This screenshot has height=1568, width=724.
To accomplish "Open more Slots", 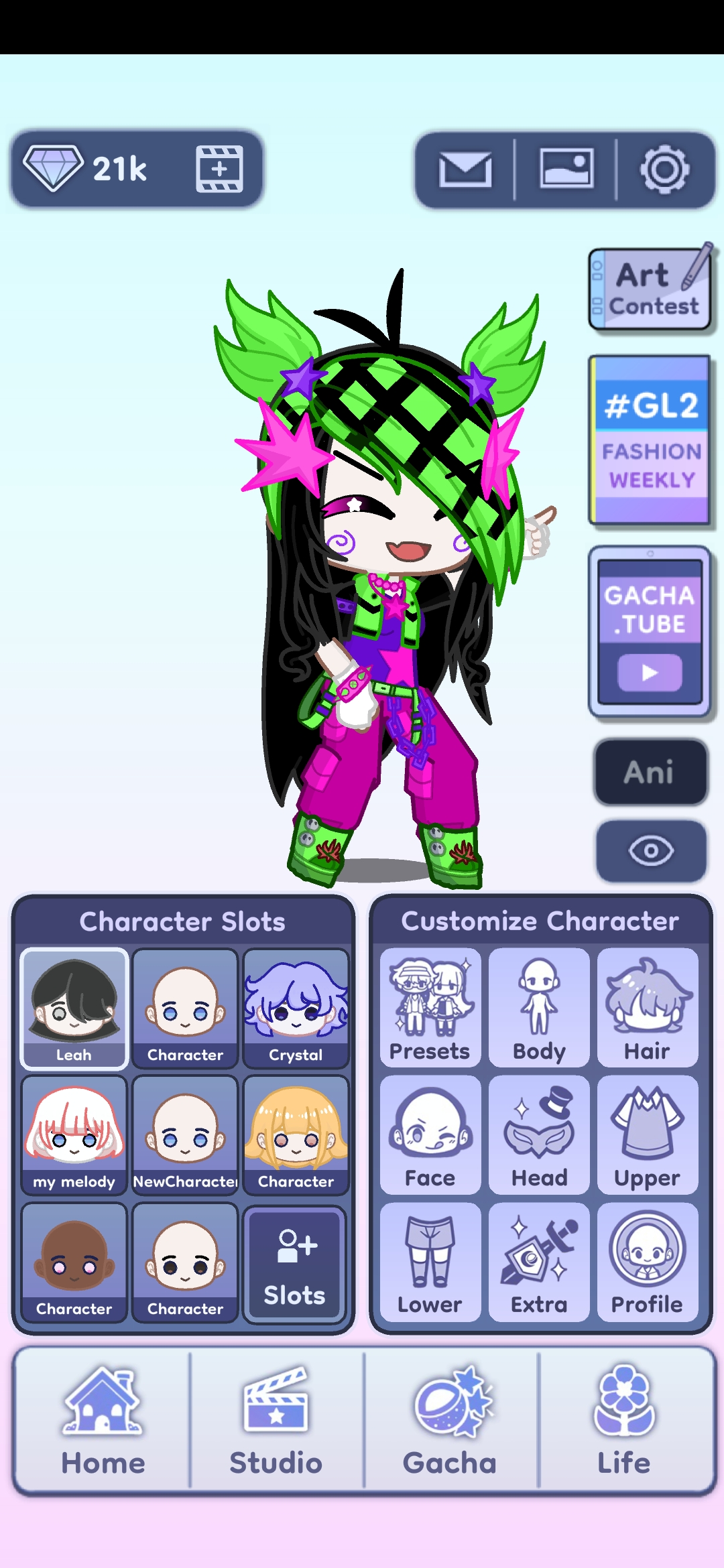I will [296, 1264].
